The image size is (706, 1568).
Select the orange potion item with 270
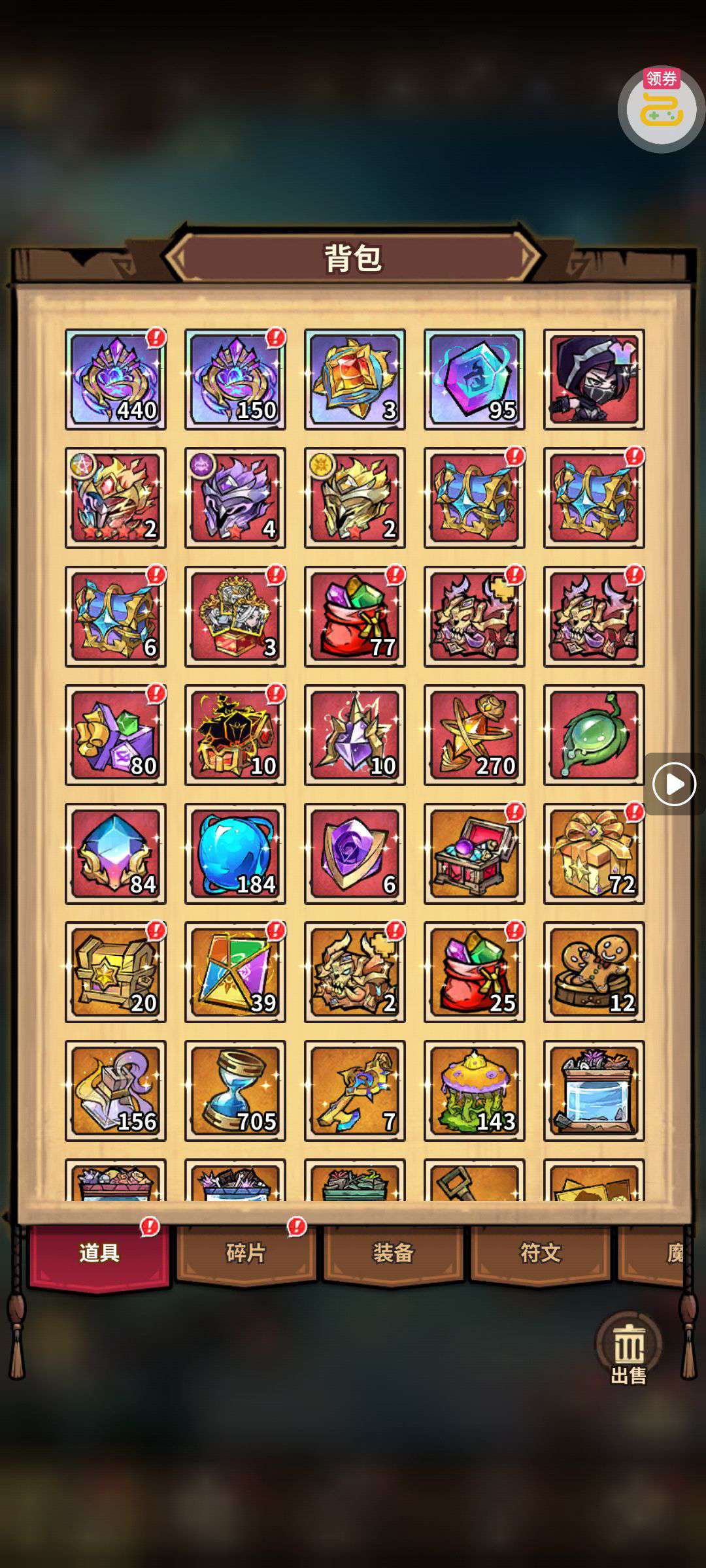coord(474,734)
